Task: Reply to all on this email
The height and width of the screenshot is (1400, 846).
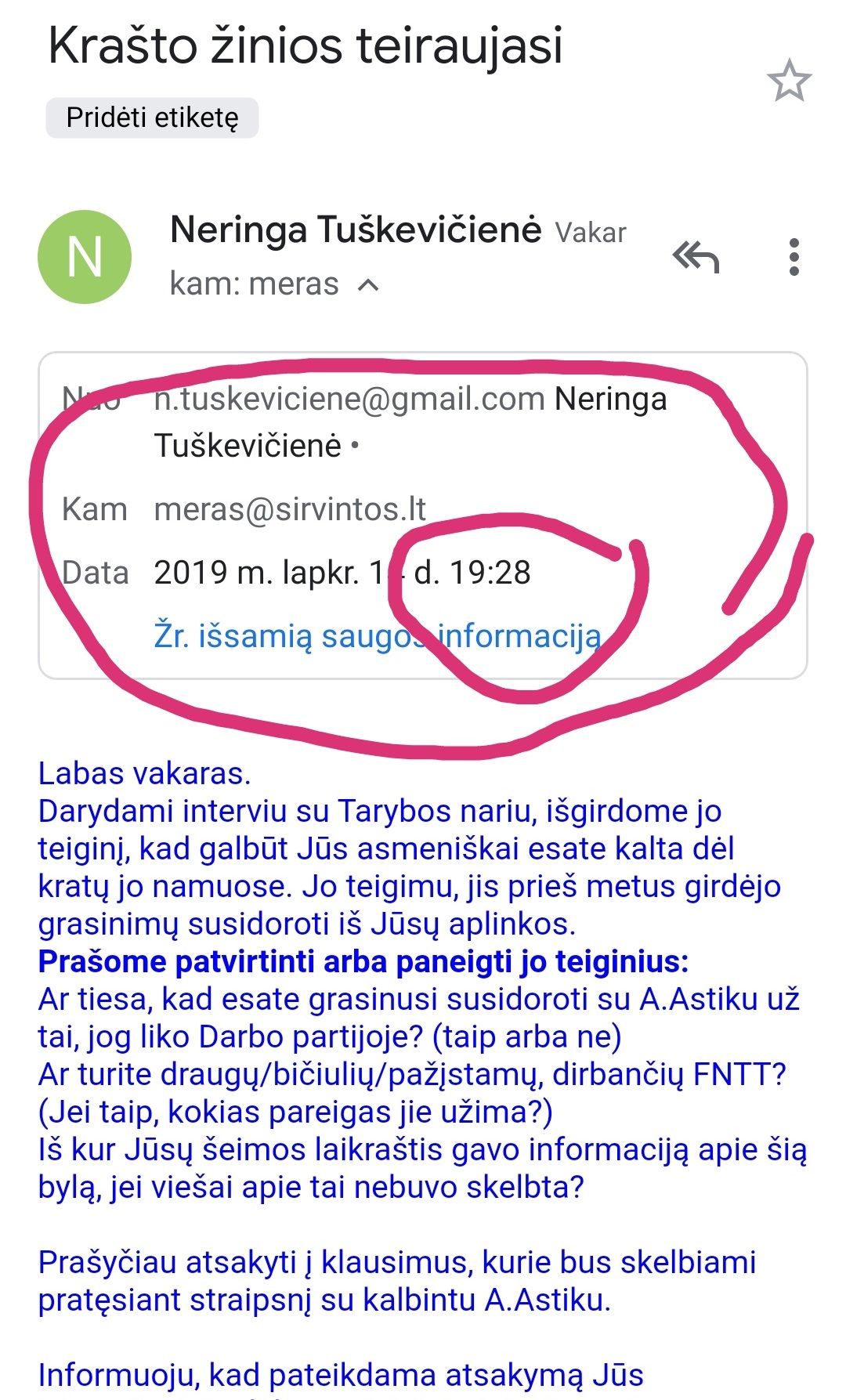Action: point(696,257)
